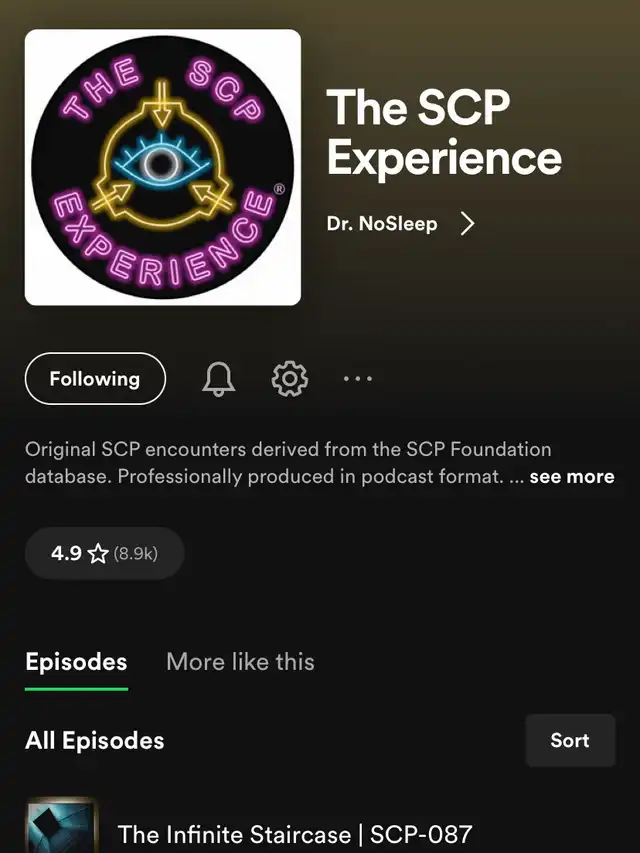Viewport: 640px width, 853px height.
Task: Open Dr. NoSleep creator page
Action: click(400, 224)
